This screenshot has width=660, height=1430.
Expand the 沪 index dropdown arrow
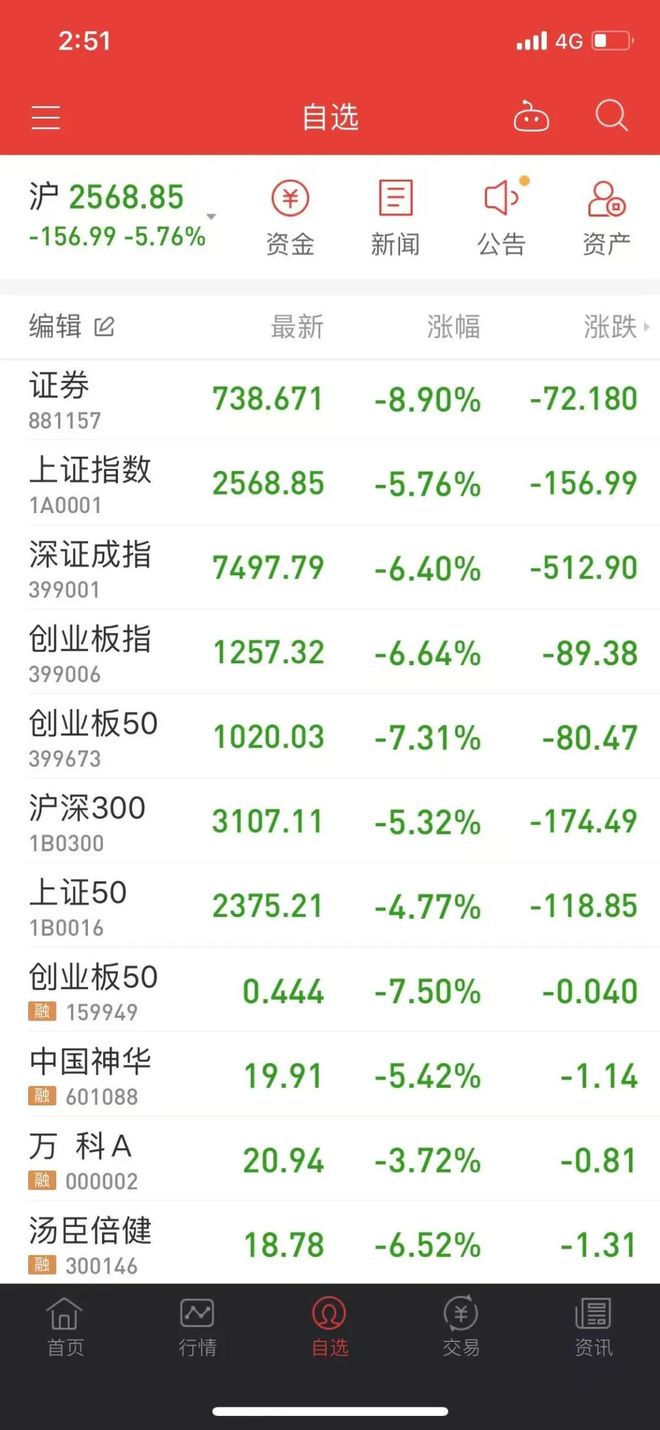coord(211,217)
